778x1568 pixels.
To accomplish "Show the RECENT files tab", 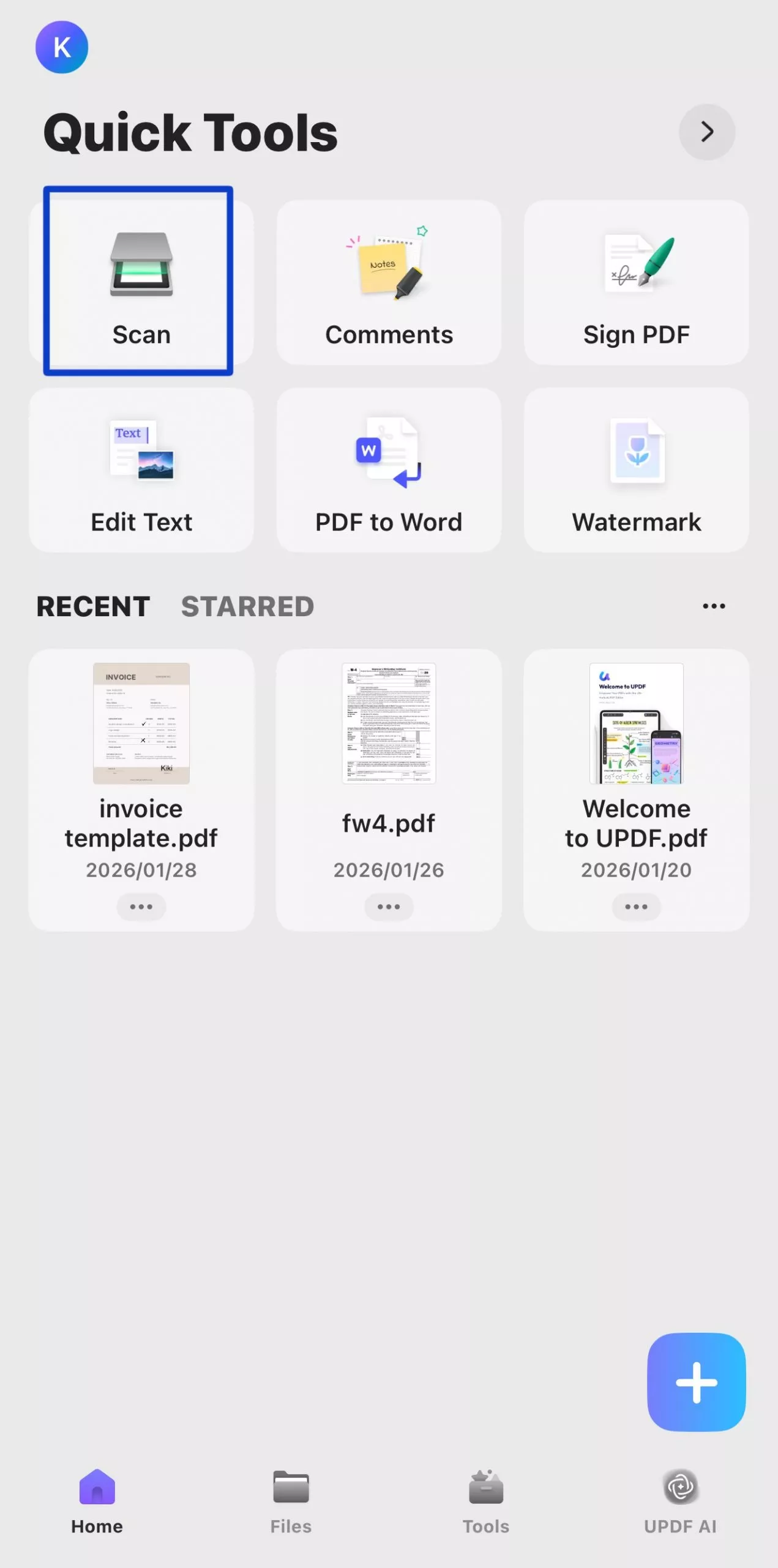I will coord(93,606).
